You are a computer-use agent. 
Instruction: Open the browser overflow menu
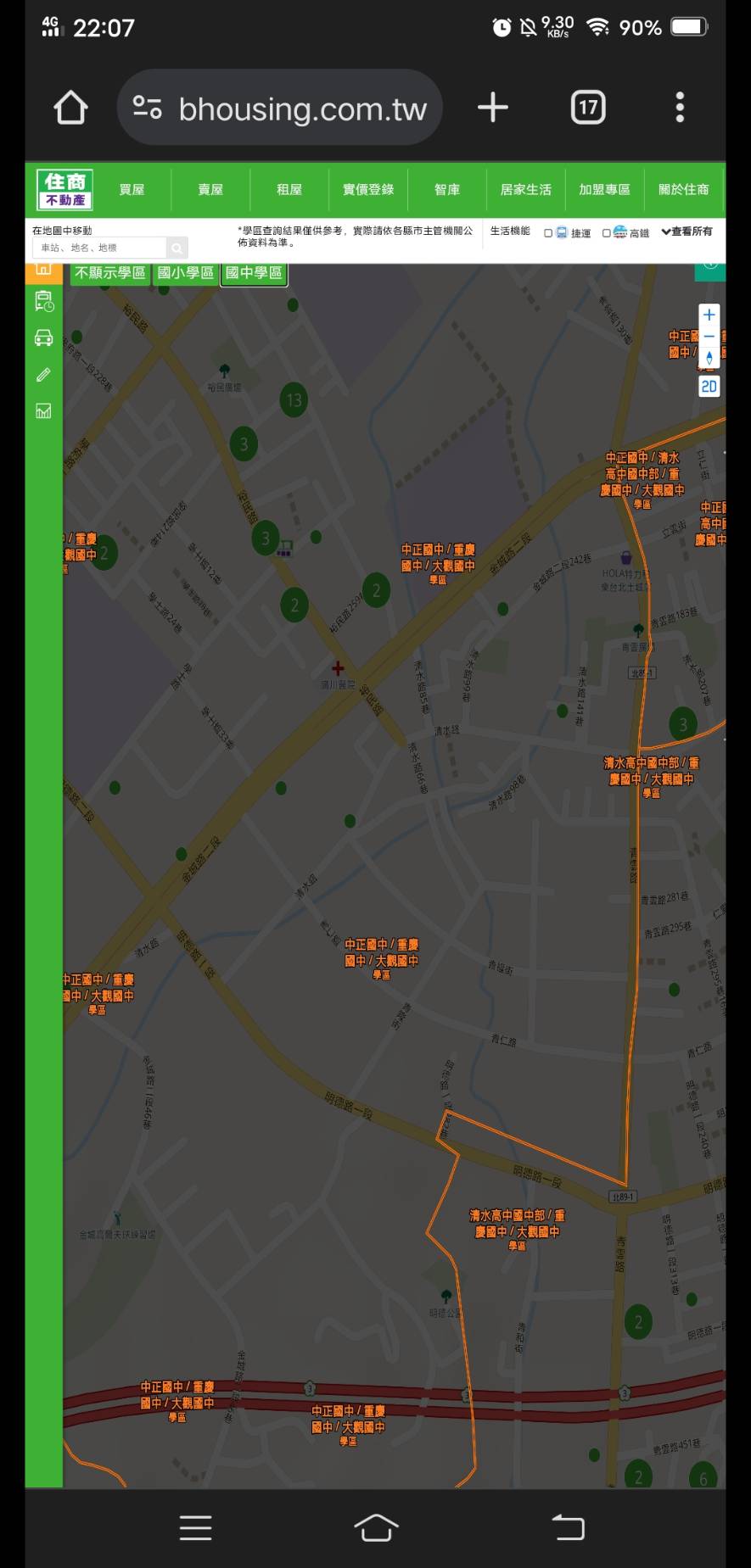680,108
